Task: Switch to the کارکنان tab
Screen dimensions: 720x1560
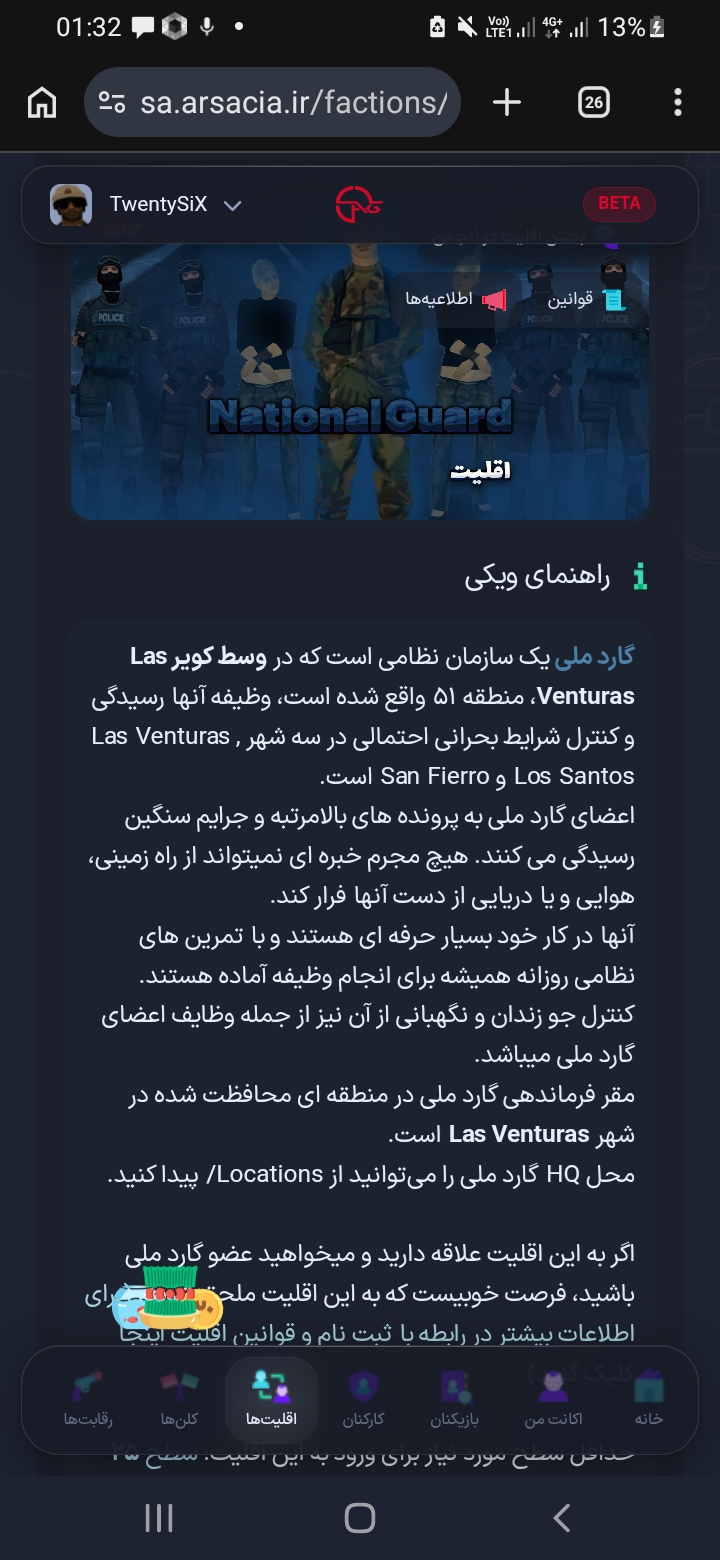Action: [x=363, y=1398]
